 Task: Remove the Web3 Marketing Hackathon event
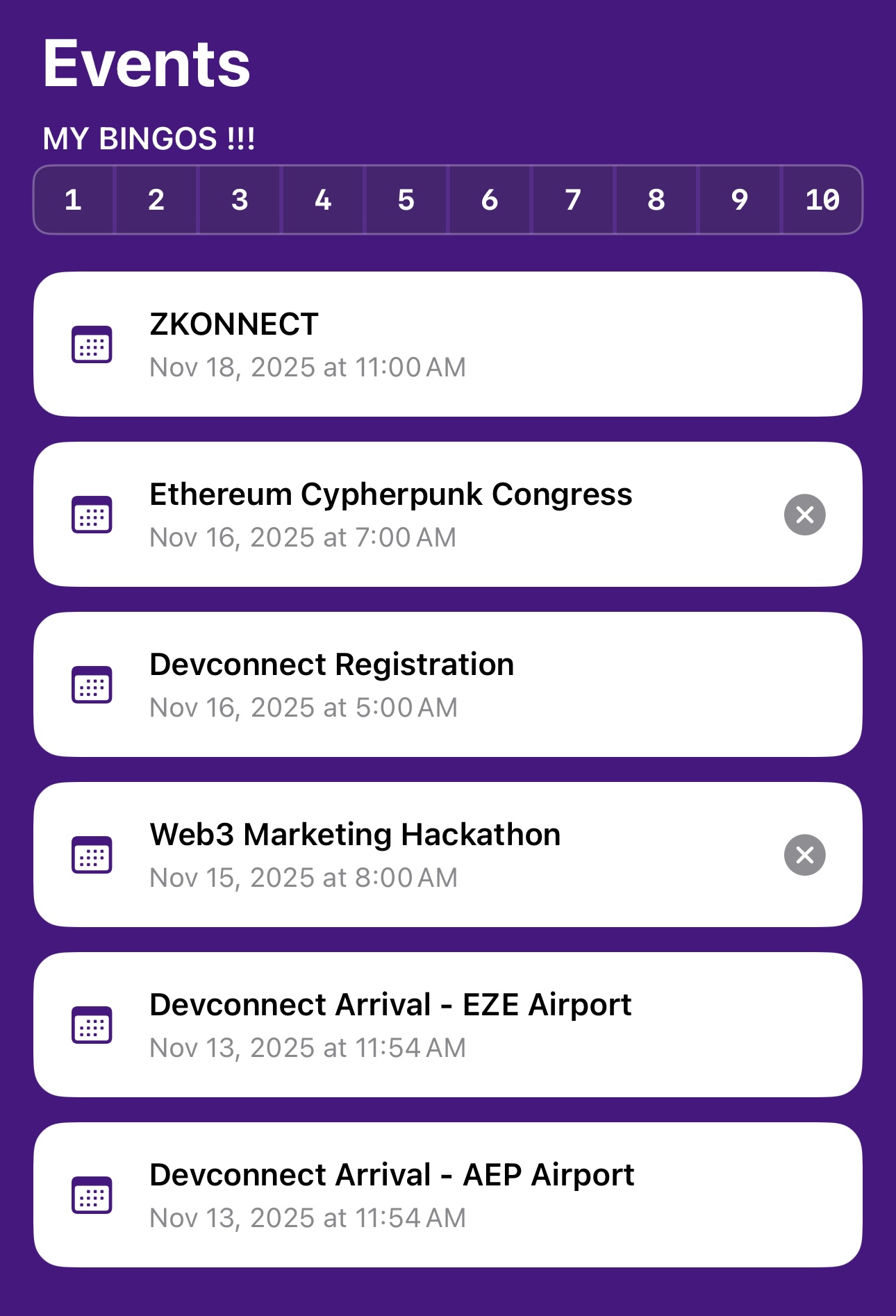pyautogui.click(x=804, y=855)
